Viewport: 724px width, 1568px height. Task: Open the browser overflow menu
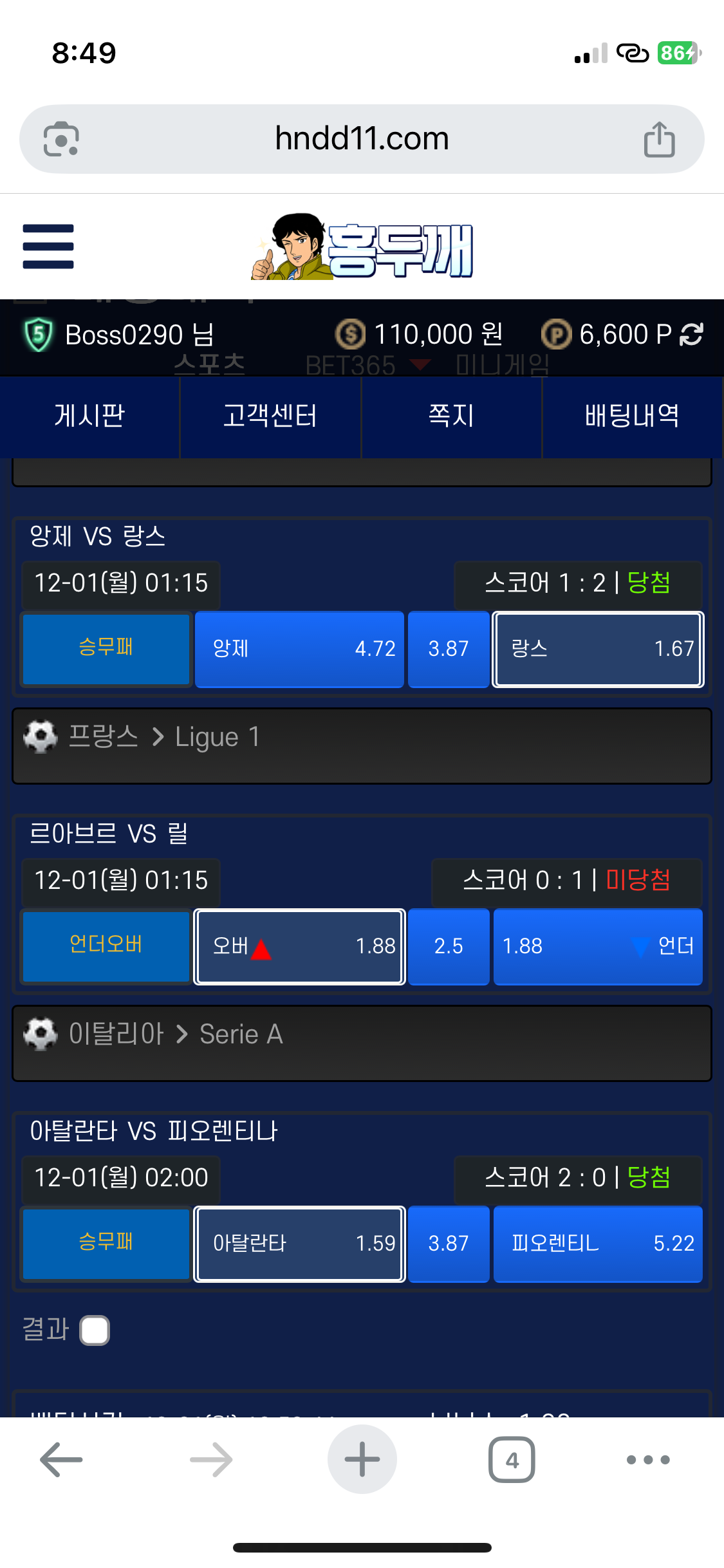[x=648, y=1459]
